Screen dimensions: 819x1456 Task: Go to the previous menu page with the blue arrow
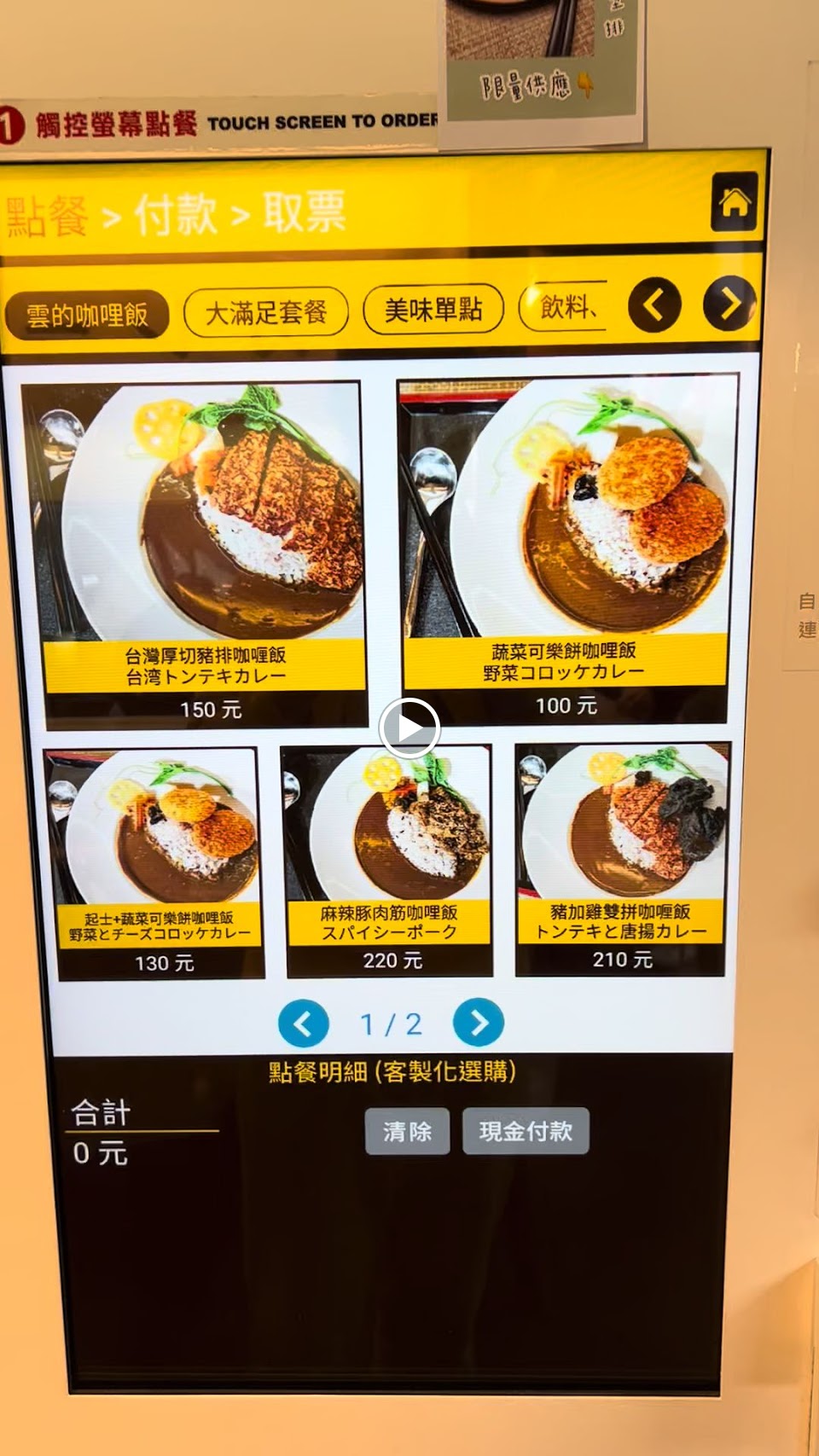pyautogui.click(x=304, y=1024)
